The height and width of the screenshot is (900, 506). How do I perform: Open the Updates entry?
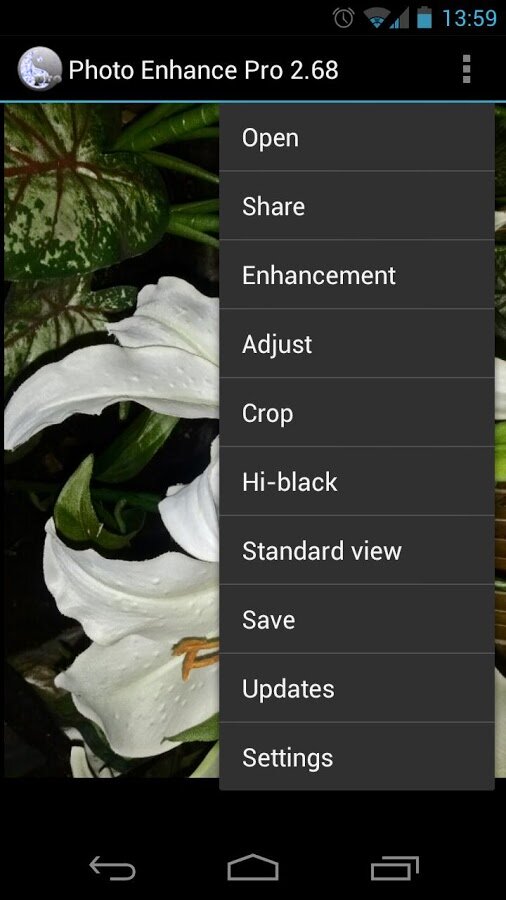point(356,688)
